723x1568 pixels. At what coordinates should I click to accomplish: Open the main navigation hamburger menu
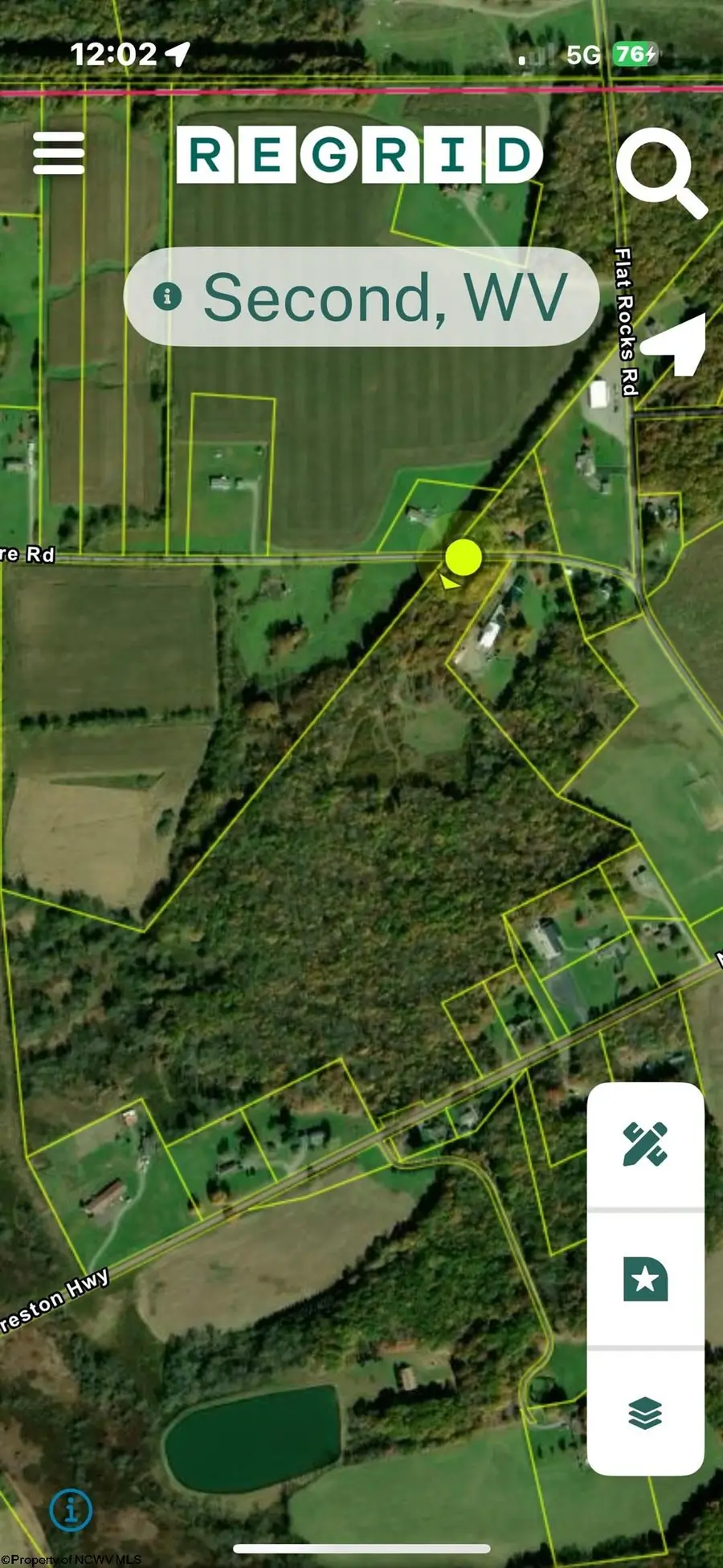pyautogui.click(x=60, y=153)
